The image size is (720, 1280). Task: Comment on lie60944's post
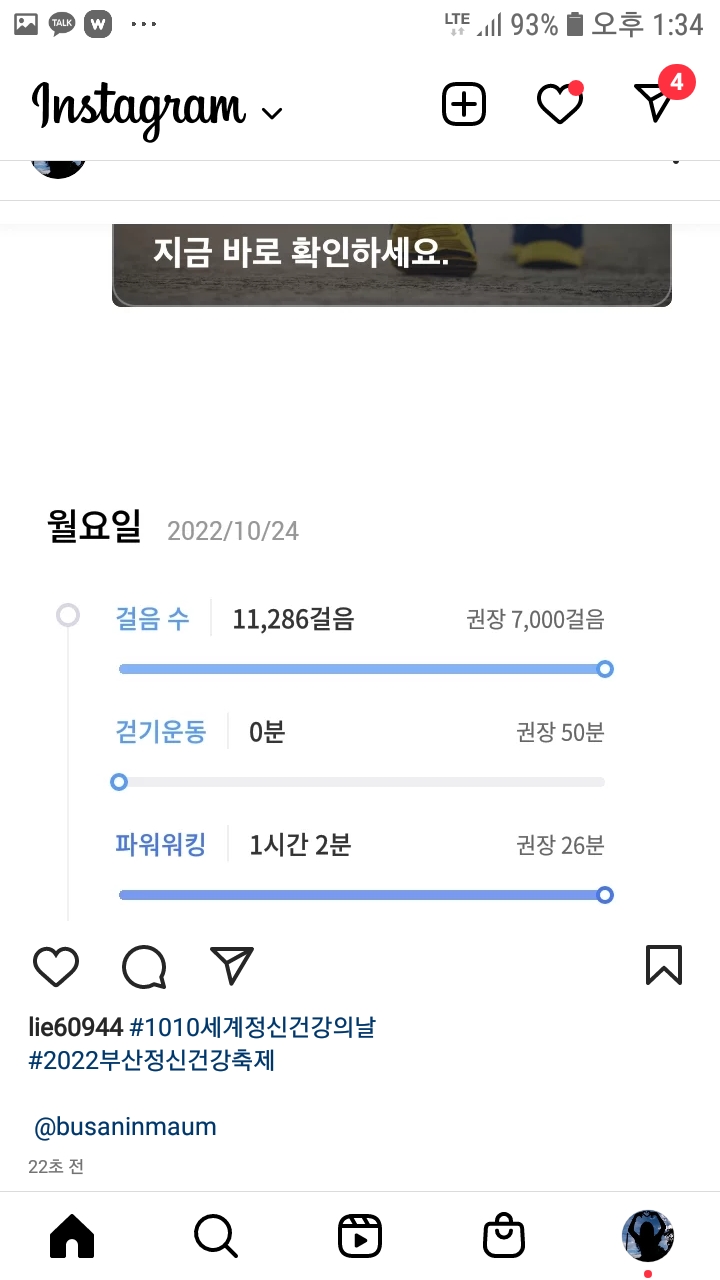pos(144,967)
